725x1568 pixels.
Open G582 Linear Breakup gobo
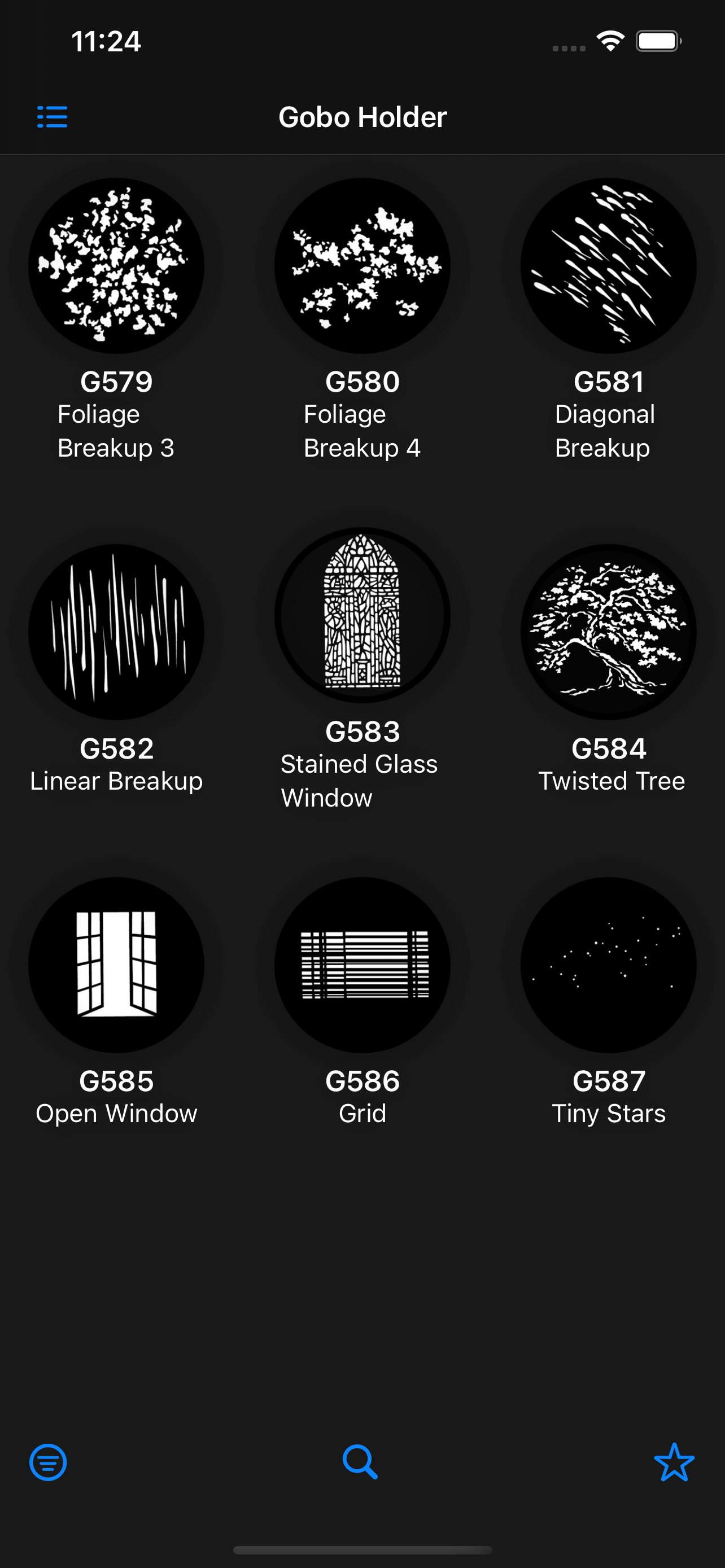116,632
